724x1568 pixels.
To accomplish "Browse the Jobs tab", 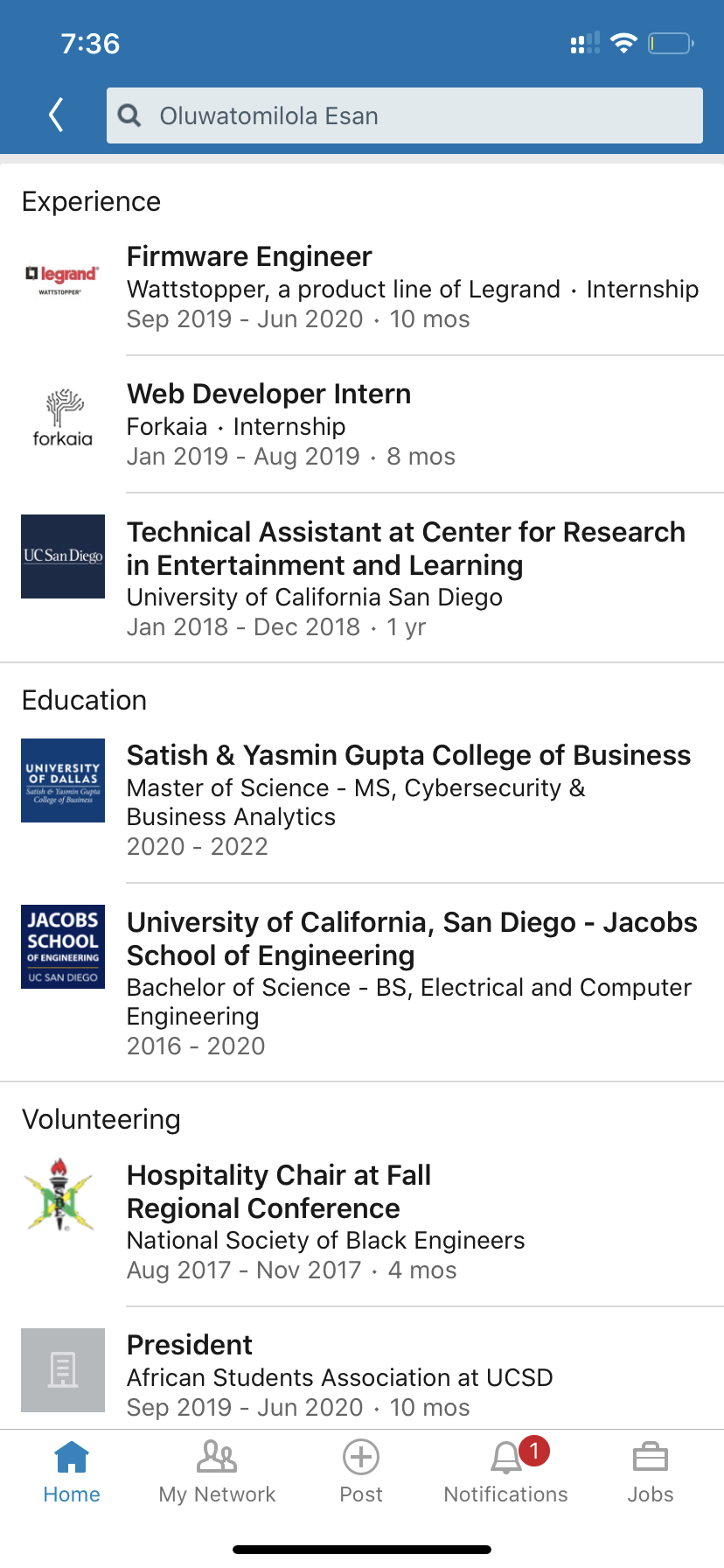I will pos(651,1472).
